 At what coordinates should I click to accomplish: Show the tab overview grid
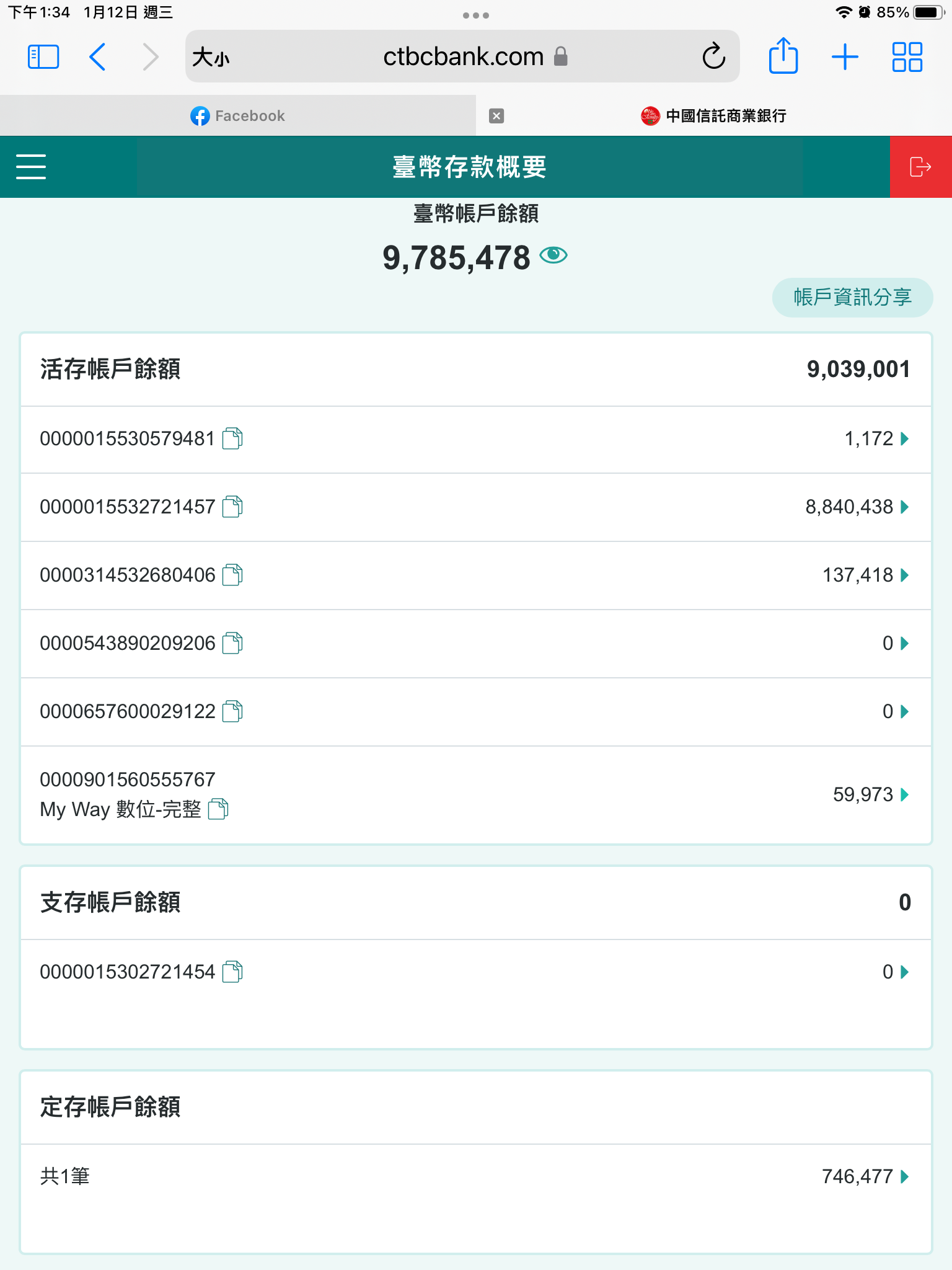tap(907, 57)
